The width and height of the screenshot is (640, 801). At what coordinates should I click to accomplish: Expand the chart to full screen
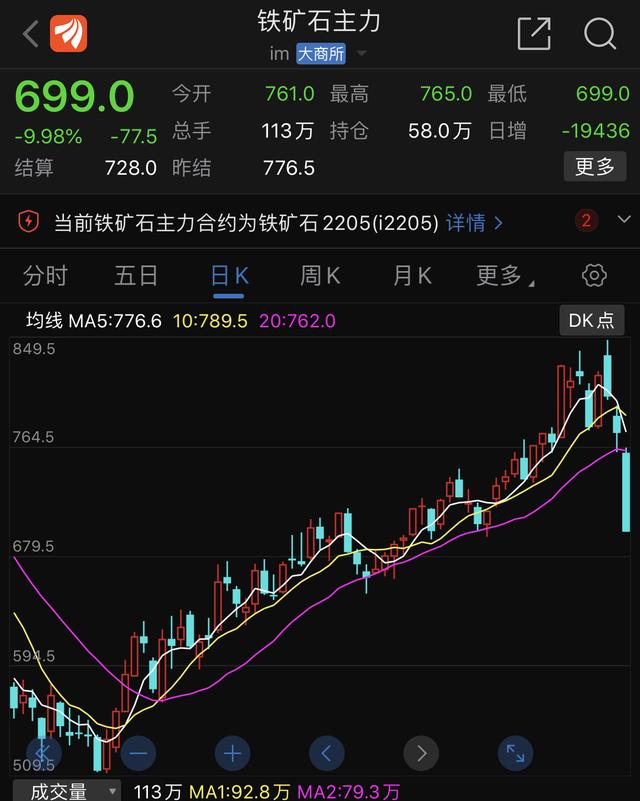516,753
